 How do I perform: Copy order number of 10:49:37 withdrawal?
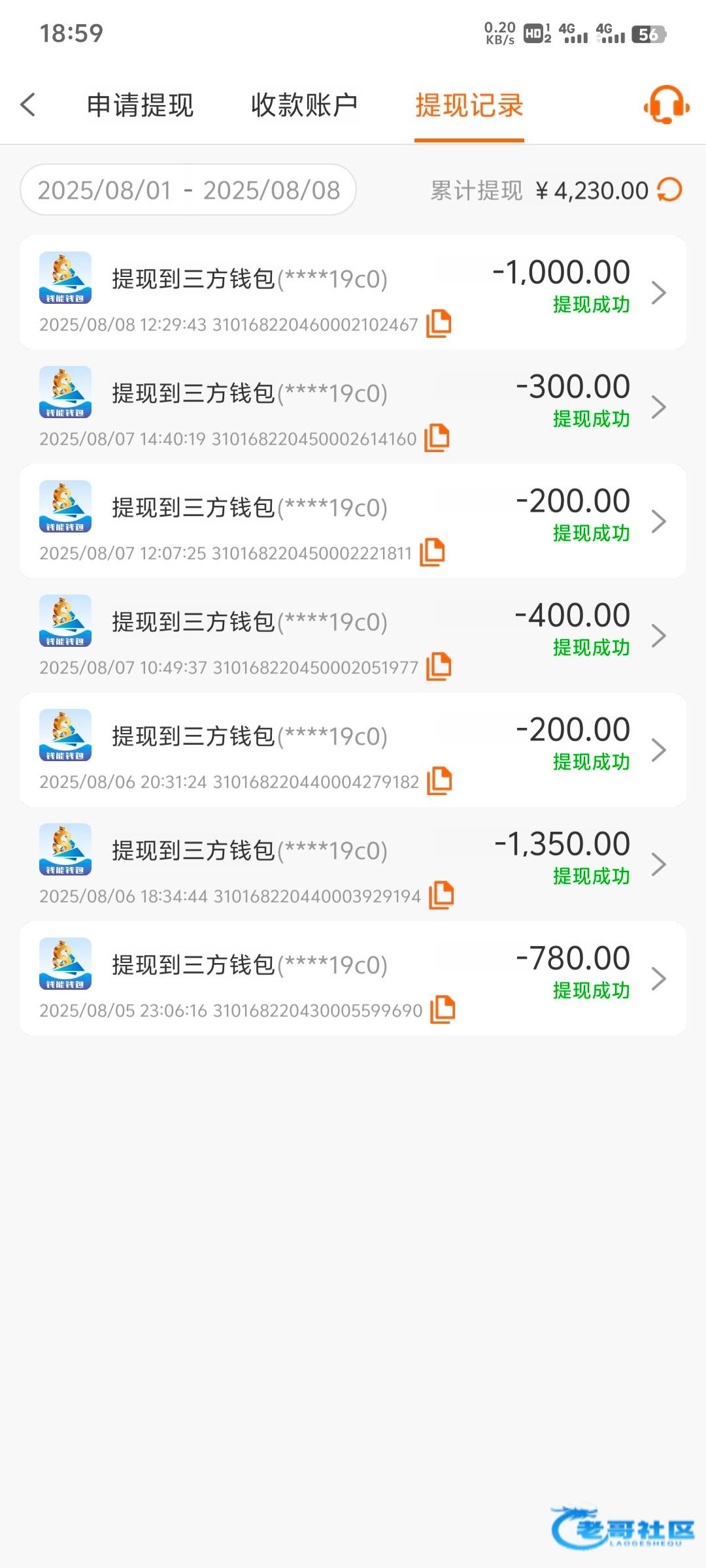point(439,667)
